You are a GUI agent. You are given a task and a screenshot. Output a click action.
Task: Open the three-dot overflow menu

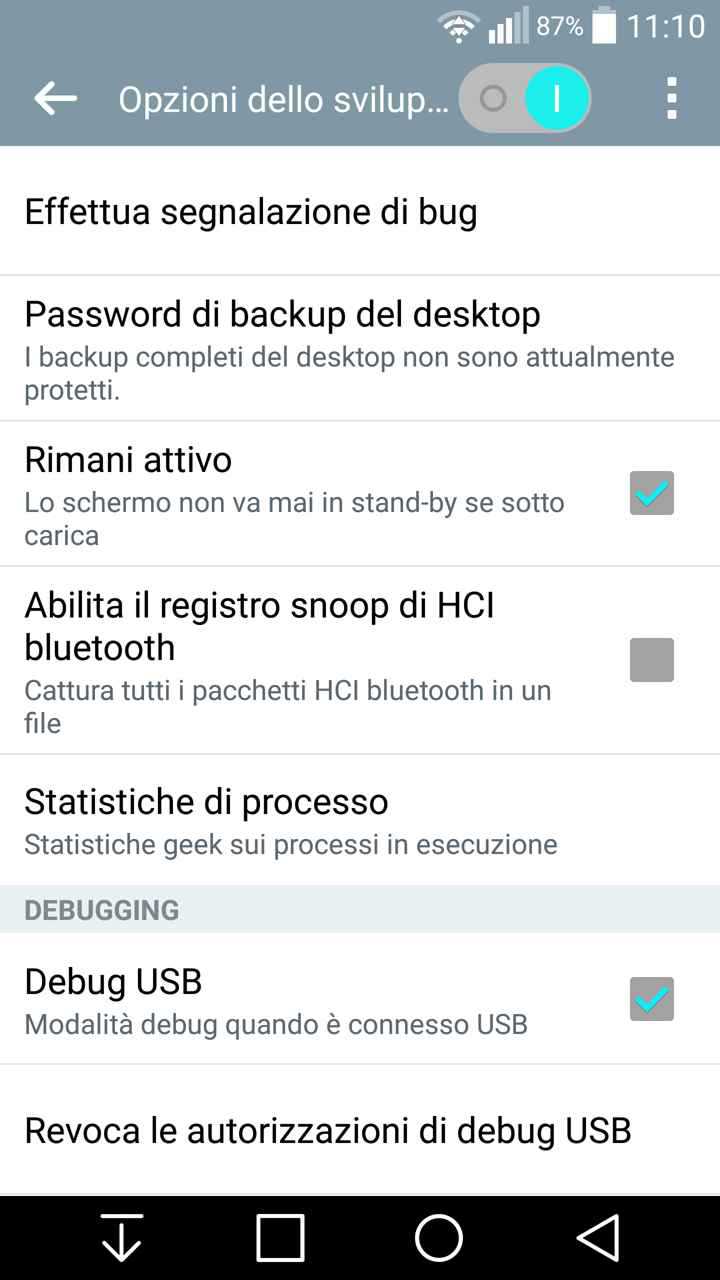(x=671, y=98)
